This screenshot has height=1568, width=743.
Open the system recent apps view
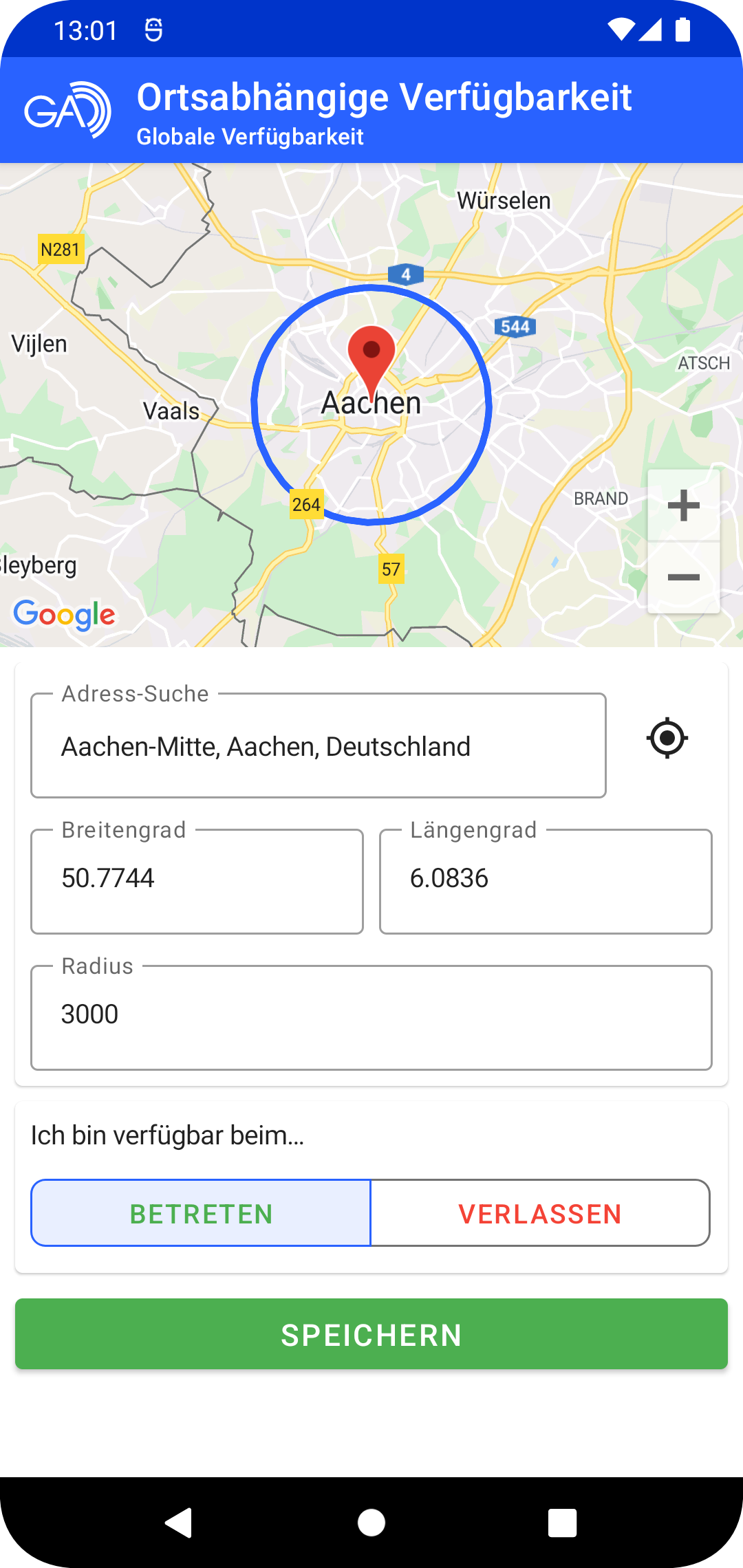(562, 1523)
